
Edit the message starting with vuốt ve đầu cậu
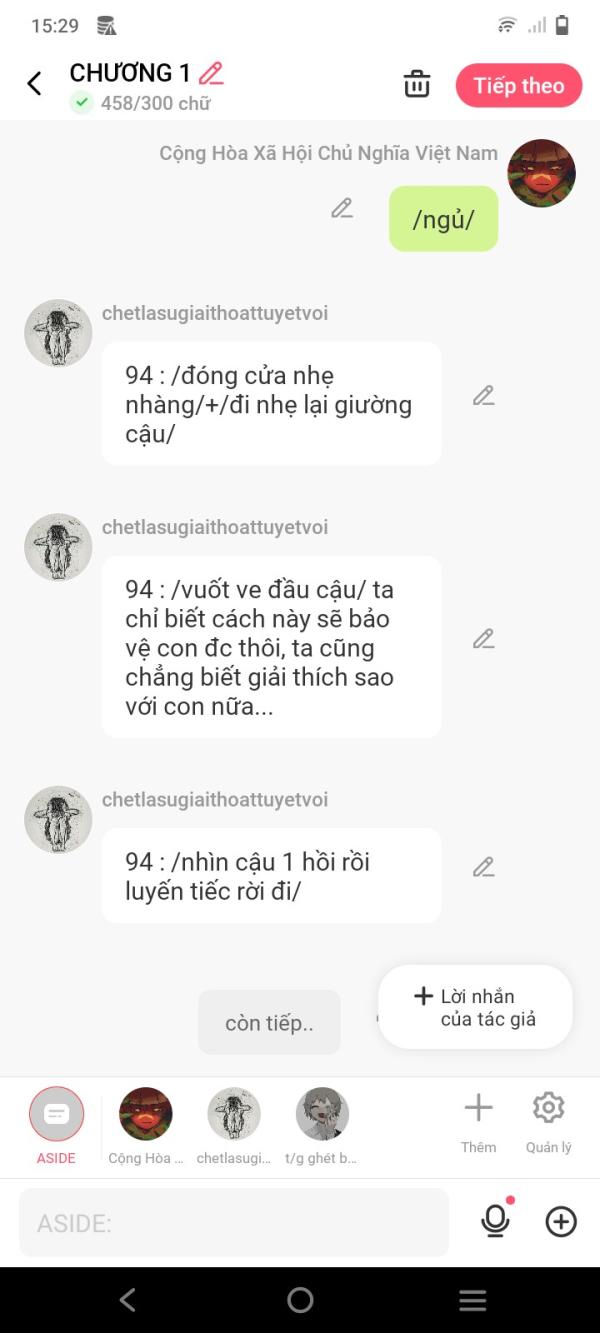point(484,638)
